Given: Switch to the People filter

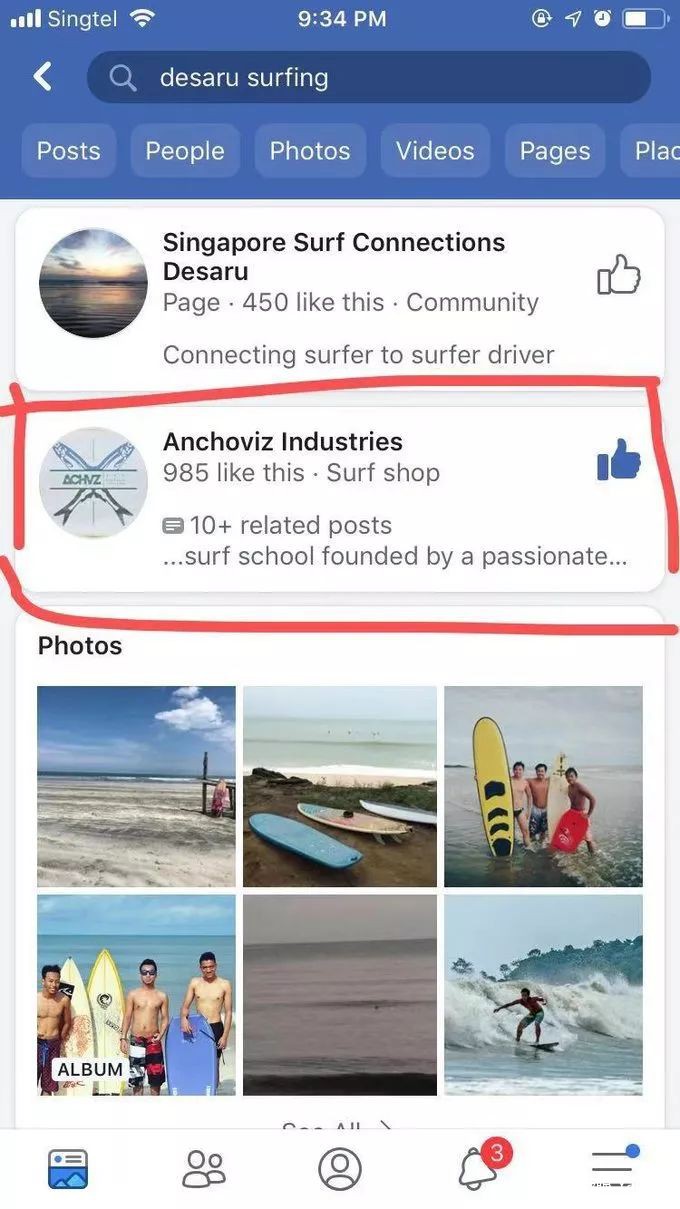Looking at the screenshot, I should [x=185, y=151].
